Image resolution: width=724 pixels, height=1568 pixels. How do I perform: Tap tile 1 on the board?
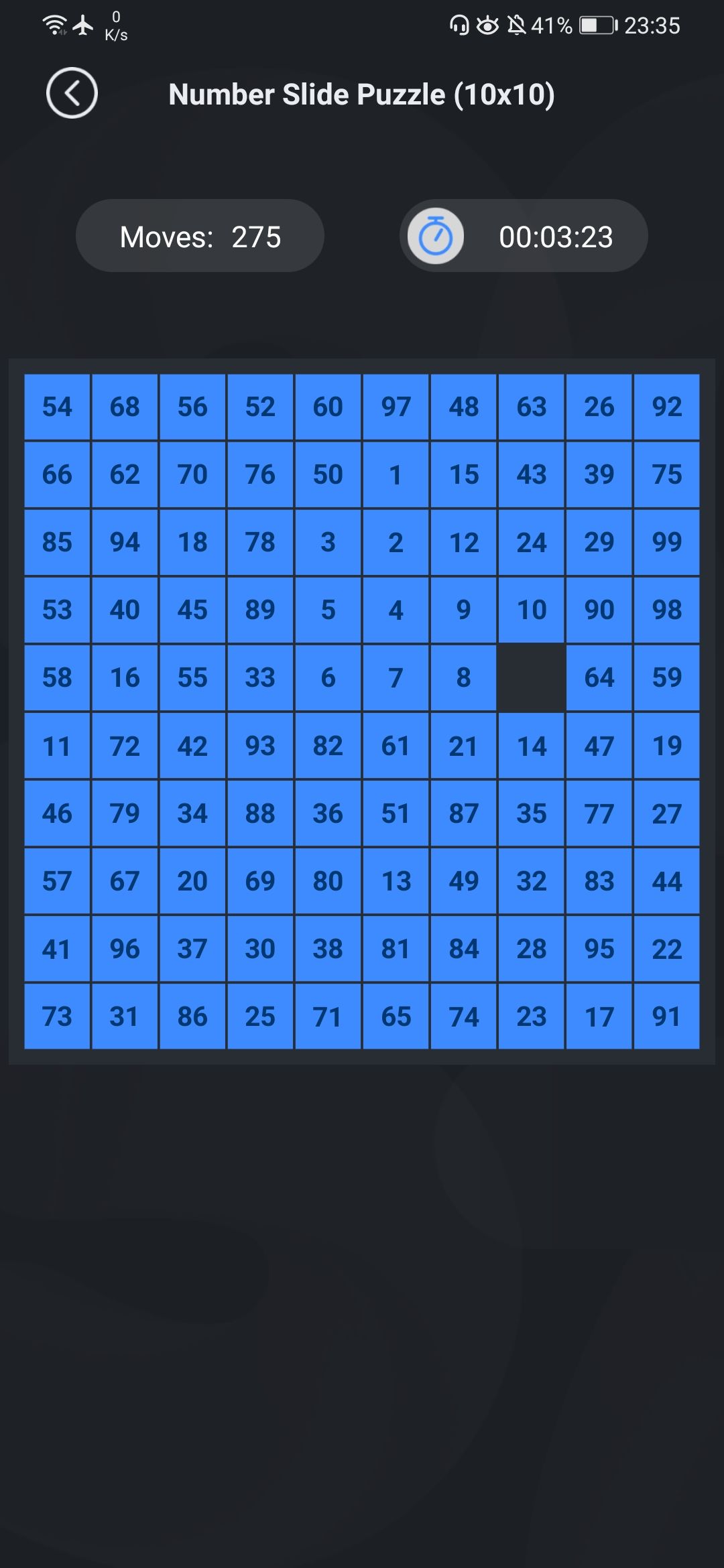click(x=396, y=474)
